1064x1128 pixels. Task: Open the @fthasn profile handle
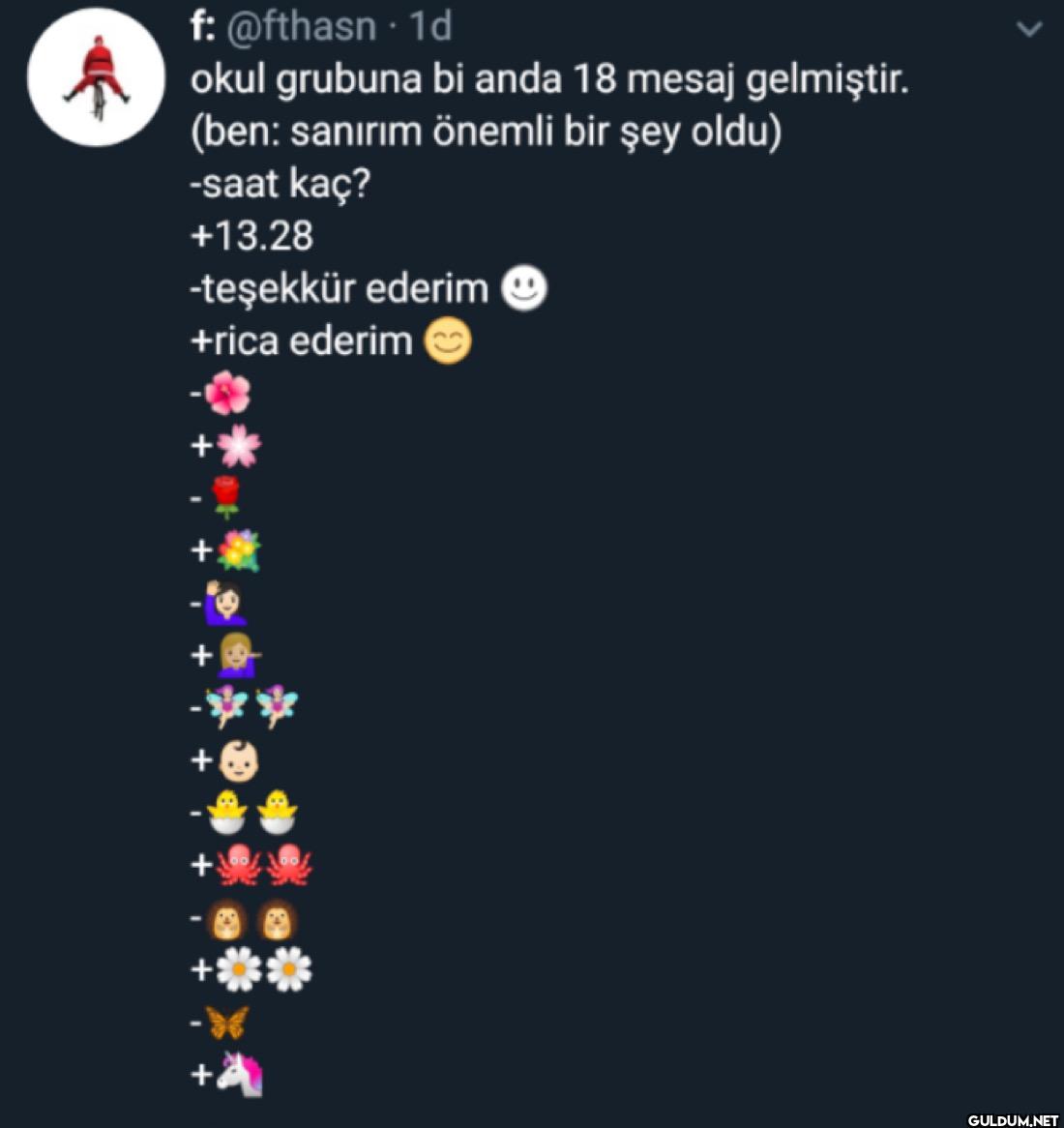point(301,26)
